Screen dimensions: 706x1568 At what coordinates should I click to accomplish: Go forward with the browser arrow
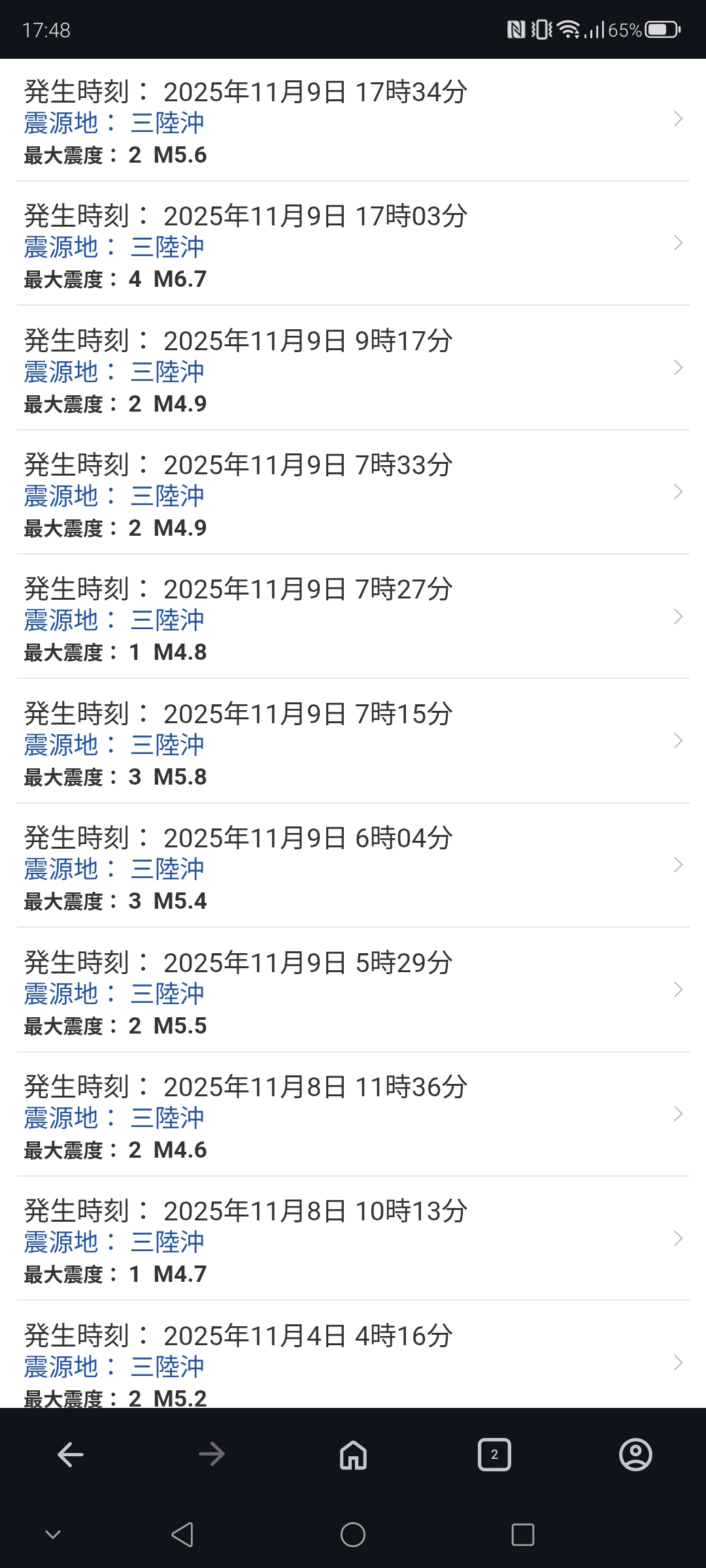point(211,1454)
